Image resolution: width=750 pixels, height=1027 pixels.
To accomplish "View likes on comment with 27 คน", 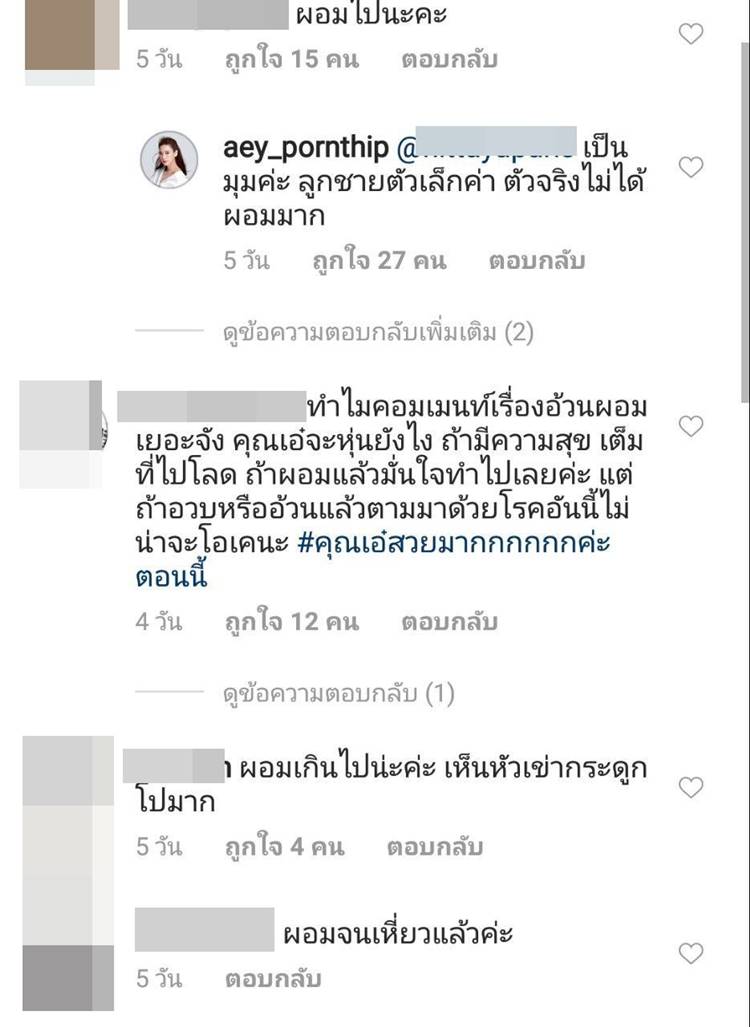I will tap(378, 262).
